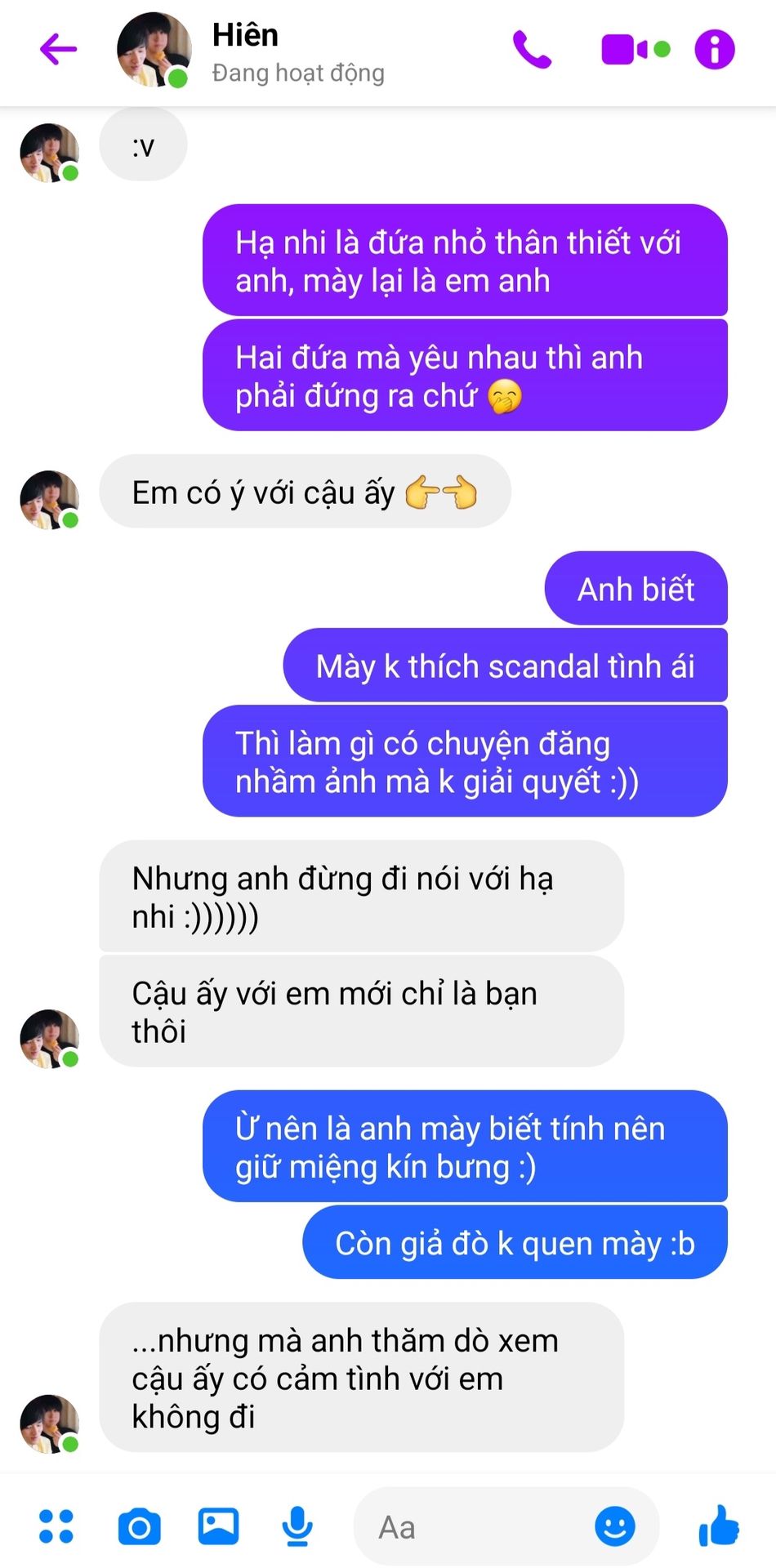776x1568 pixels.
Task: Start a voice call with Hiên
Action: [x=532, y=50]
